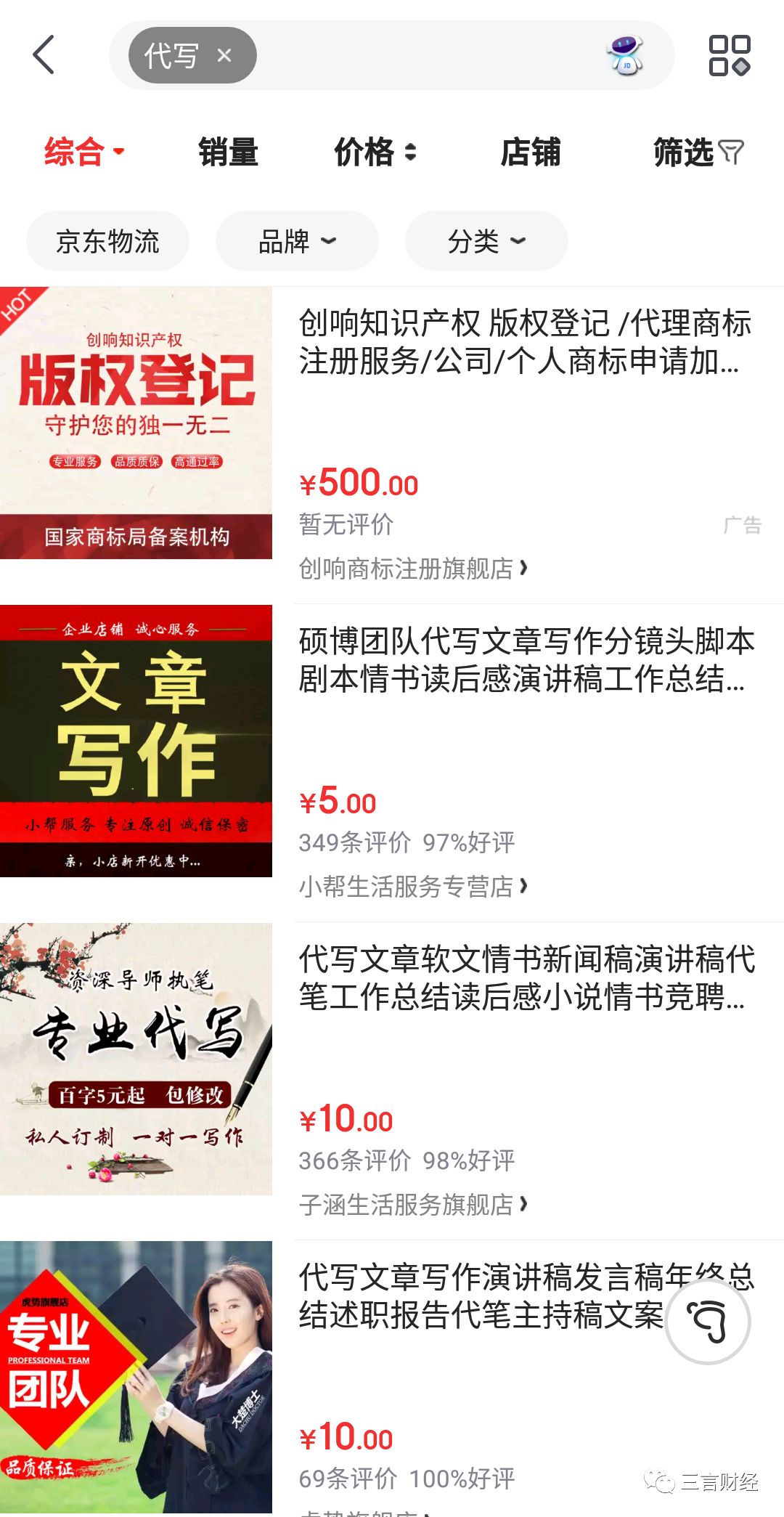This screenshot has width=784, height=1517.
Task: Visit 小帮生活服务专营店 shop
Action: tap(412, 887)
